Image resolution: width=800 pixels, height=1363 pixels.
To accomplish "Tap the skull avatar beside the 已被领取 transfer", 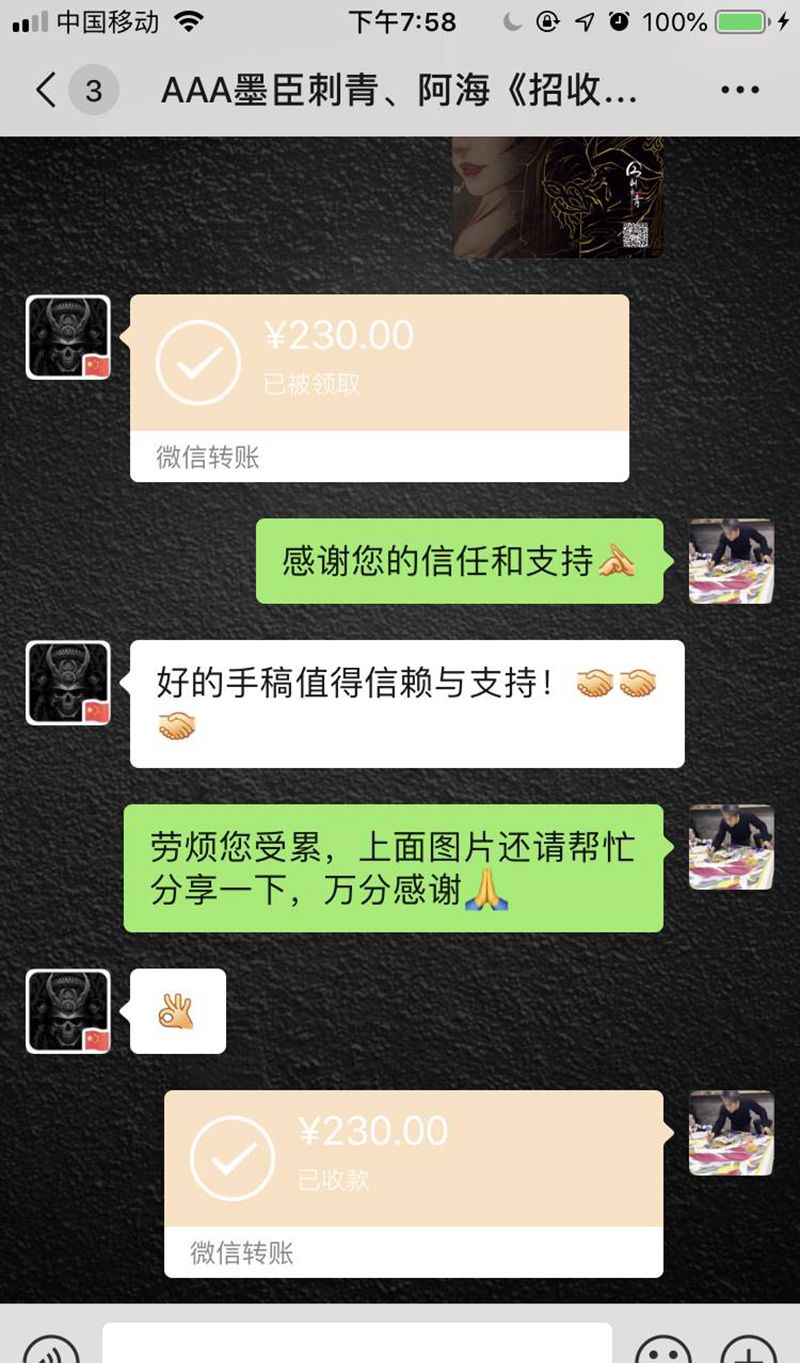I will tap(68, 337).
